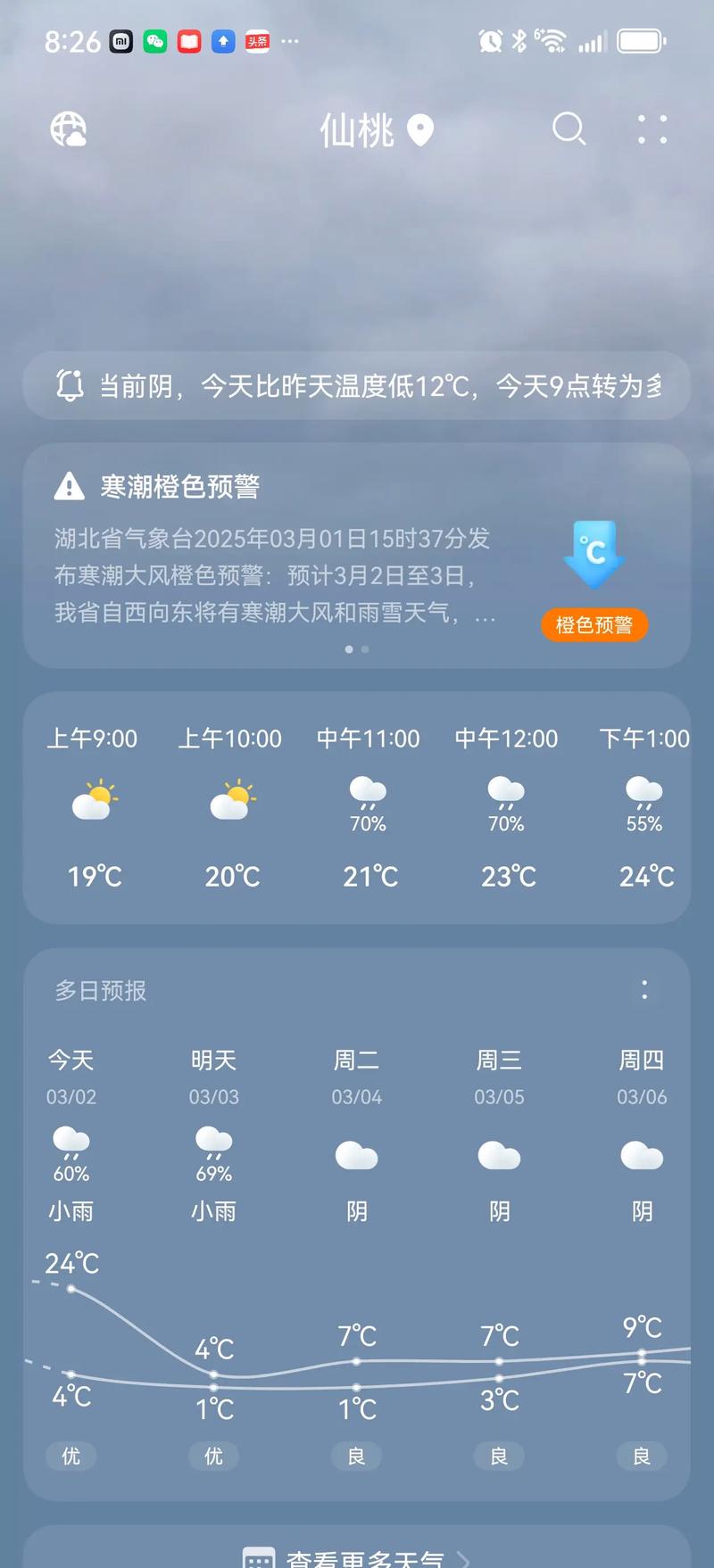Click the notification bell weather alert icon
The image size is (714, 1568).
(66, 385)
